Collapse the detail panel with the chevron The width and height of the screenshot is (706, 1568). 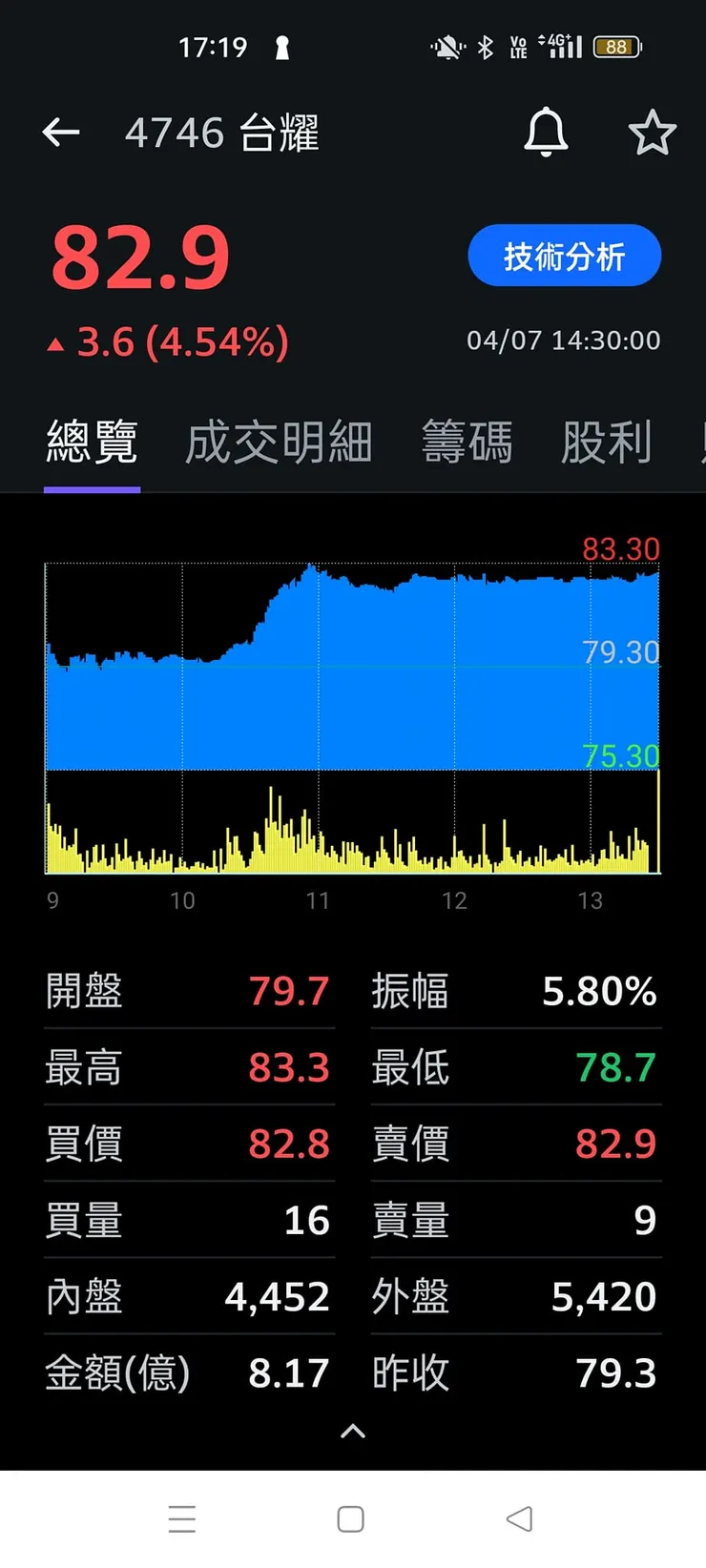pyautogui.click(x=351, y=1431)
